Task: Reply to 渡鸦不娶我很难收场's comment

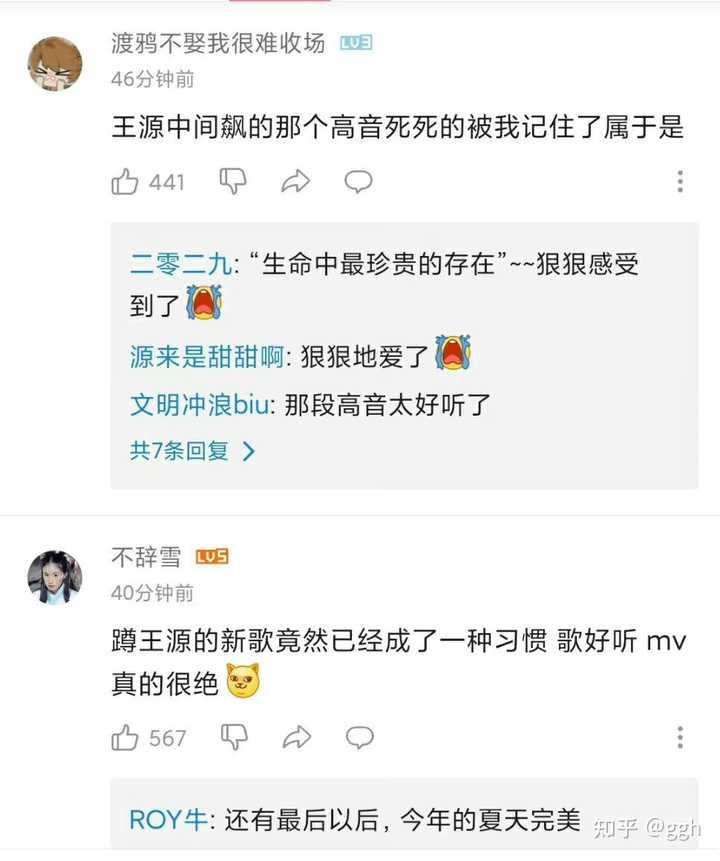Action: (358, 181)
